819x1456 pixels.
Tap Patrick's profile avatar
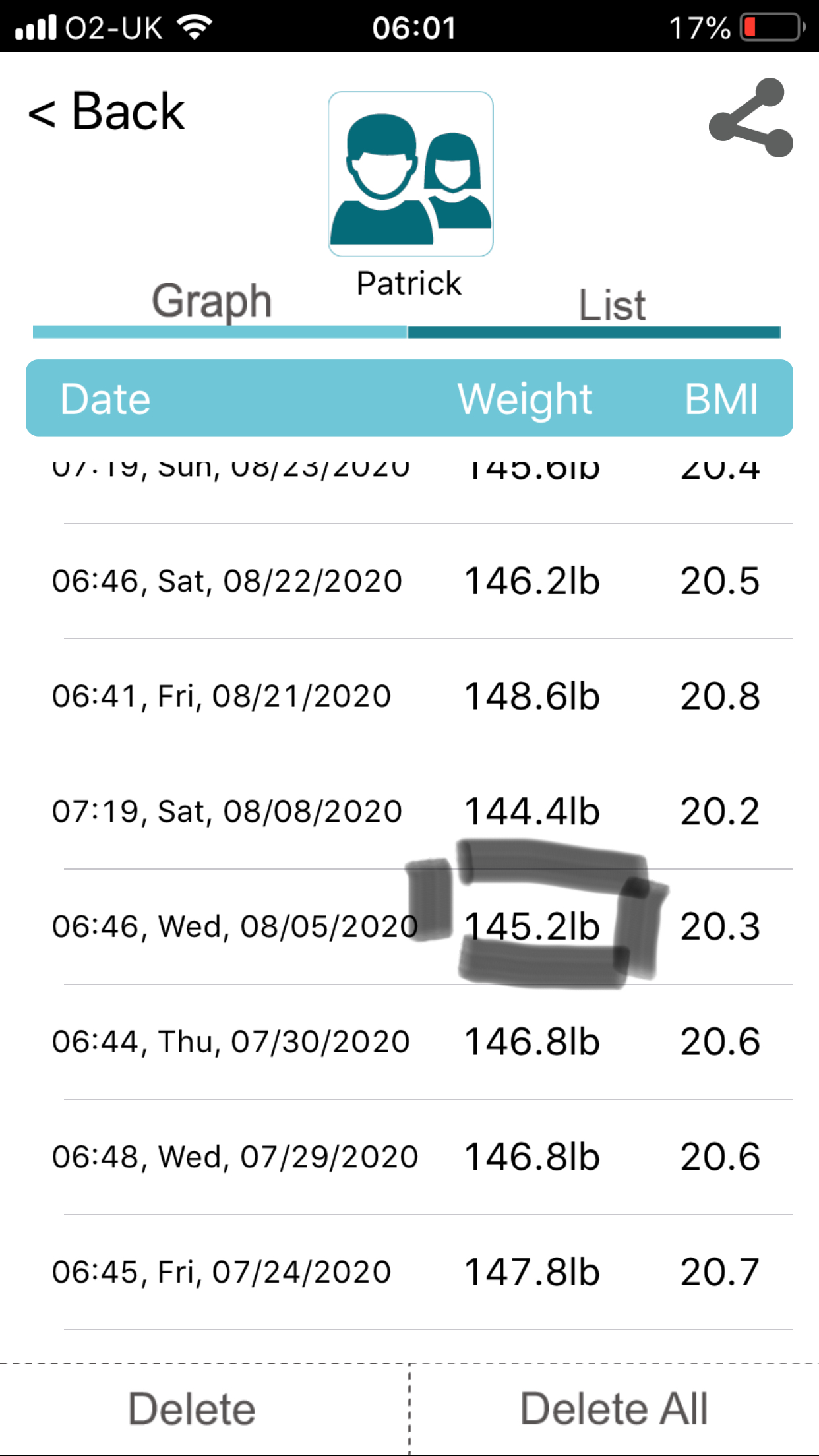click(x=410, y=174)
